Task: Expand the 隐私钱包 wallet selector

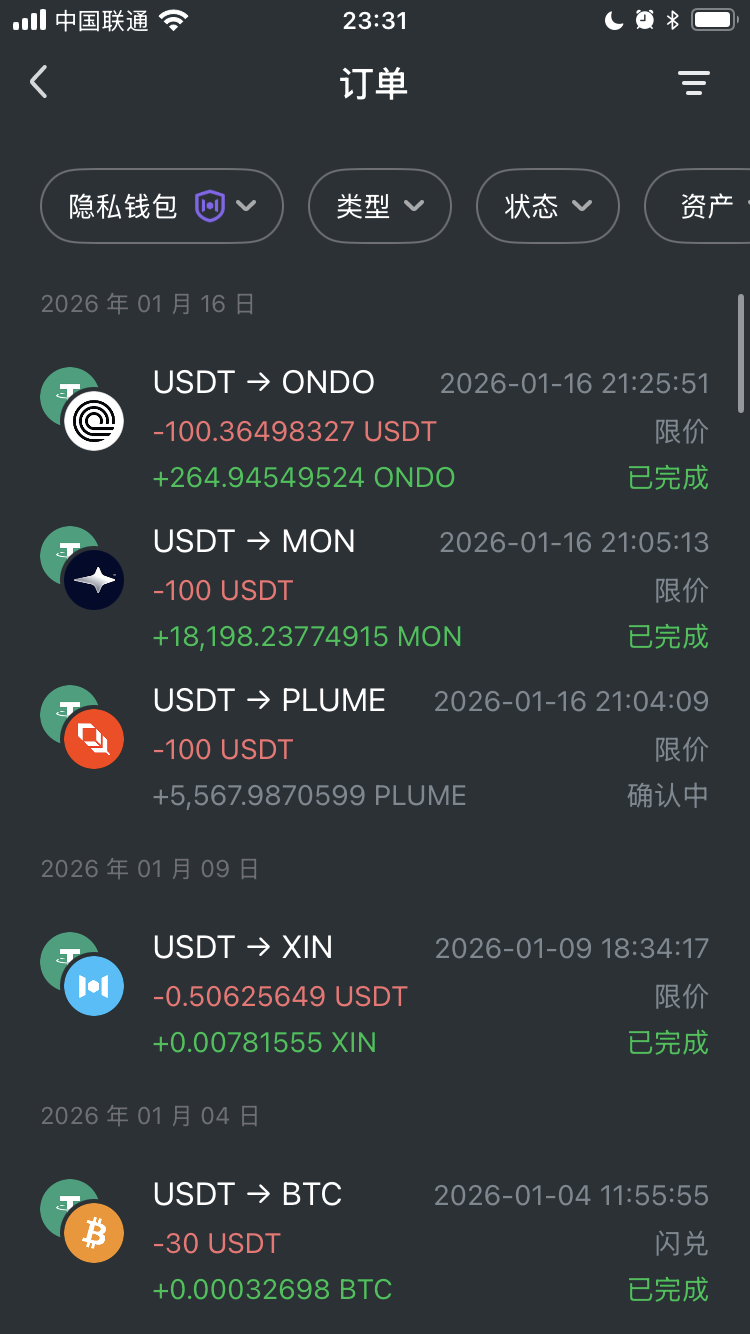Action: pyautogui.click(x=161, y=206)
